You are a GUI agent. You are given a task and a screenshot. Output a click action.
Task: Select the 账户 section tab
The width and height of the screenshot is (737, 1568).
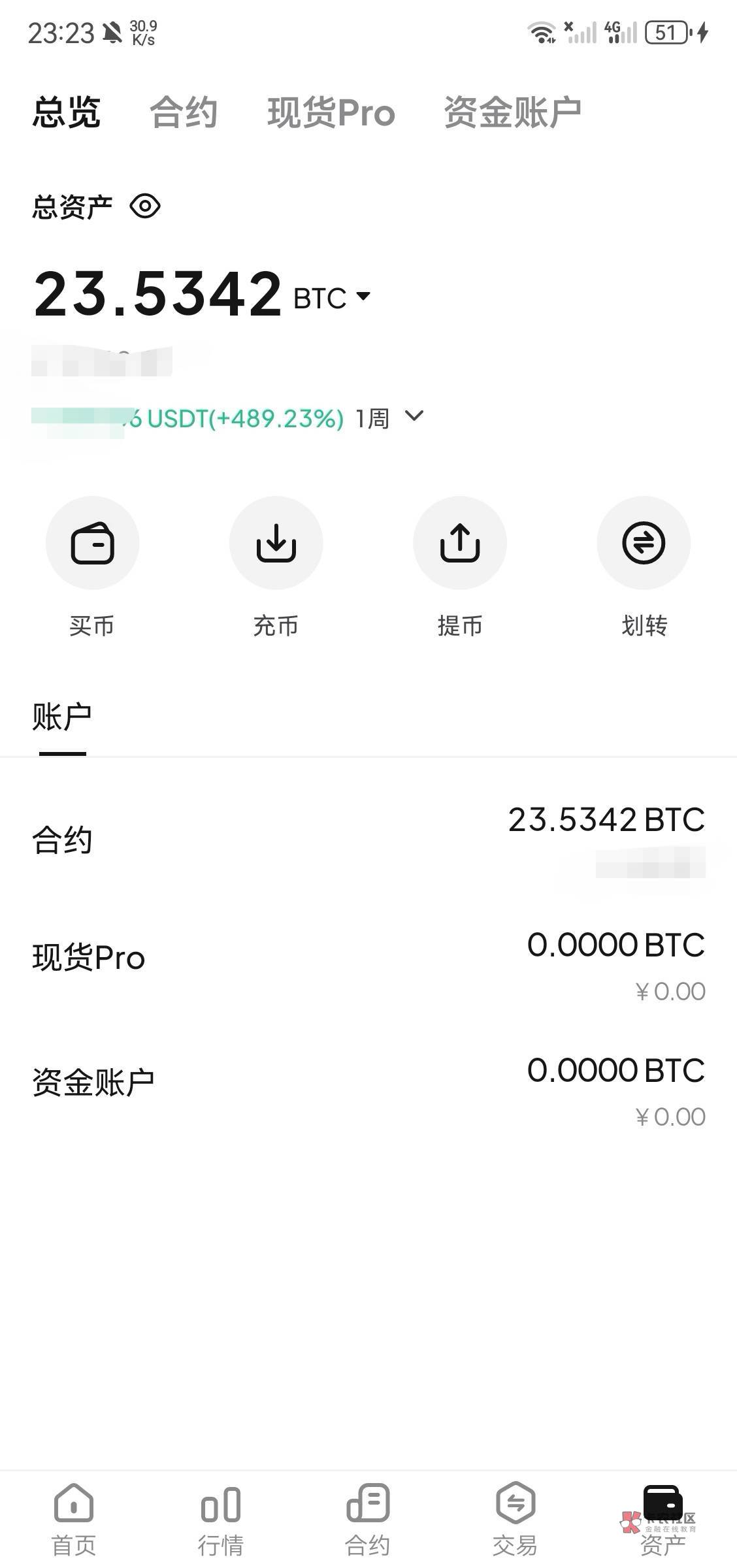coord(62,717)
